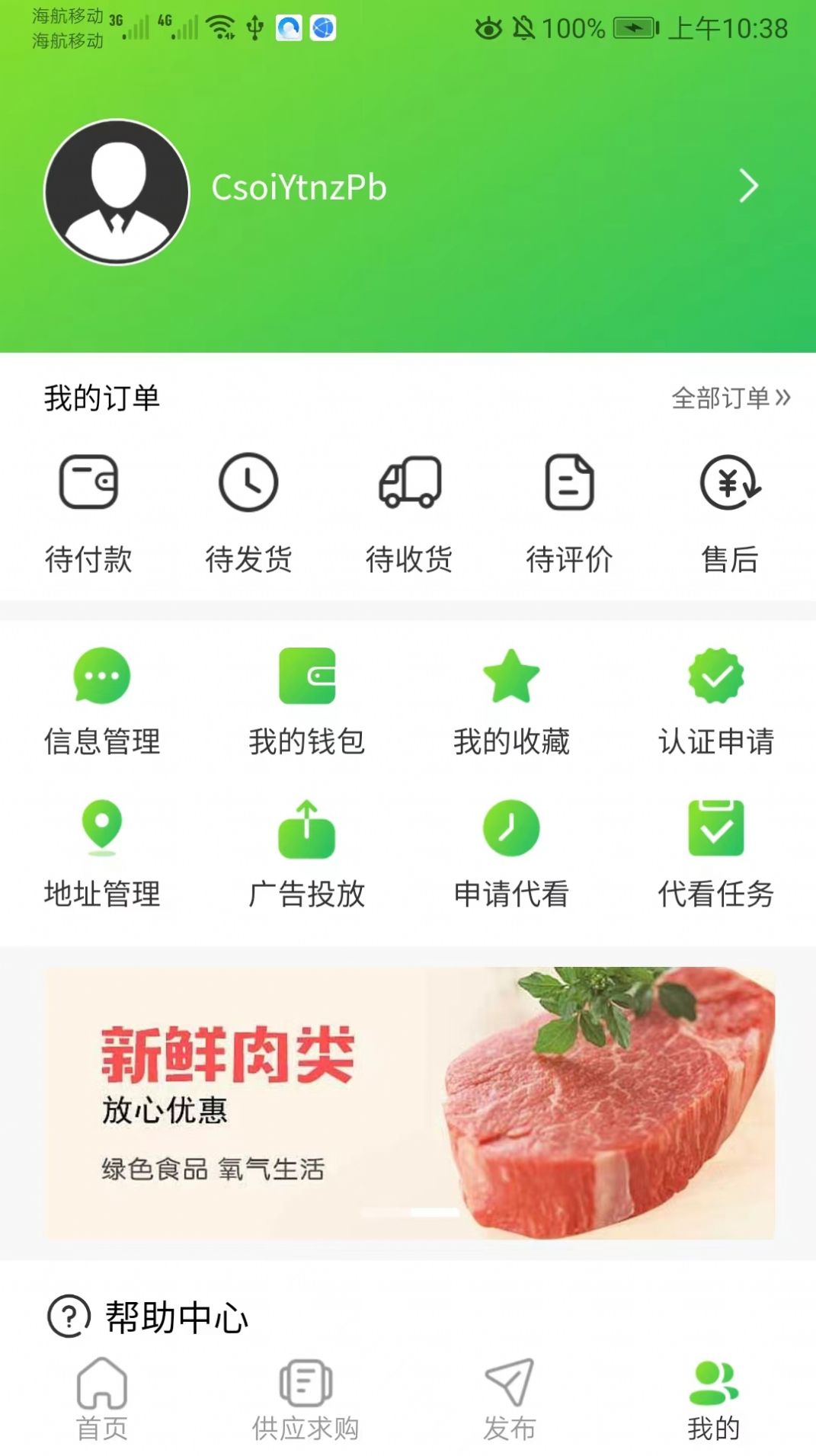The height and width of the screenshot is (1456, 816).
Task: Open the fresh meat promo banner
Action: click(x=410, y=1102)
